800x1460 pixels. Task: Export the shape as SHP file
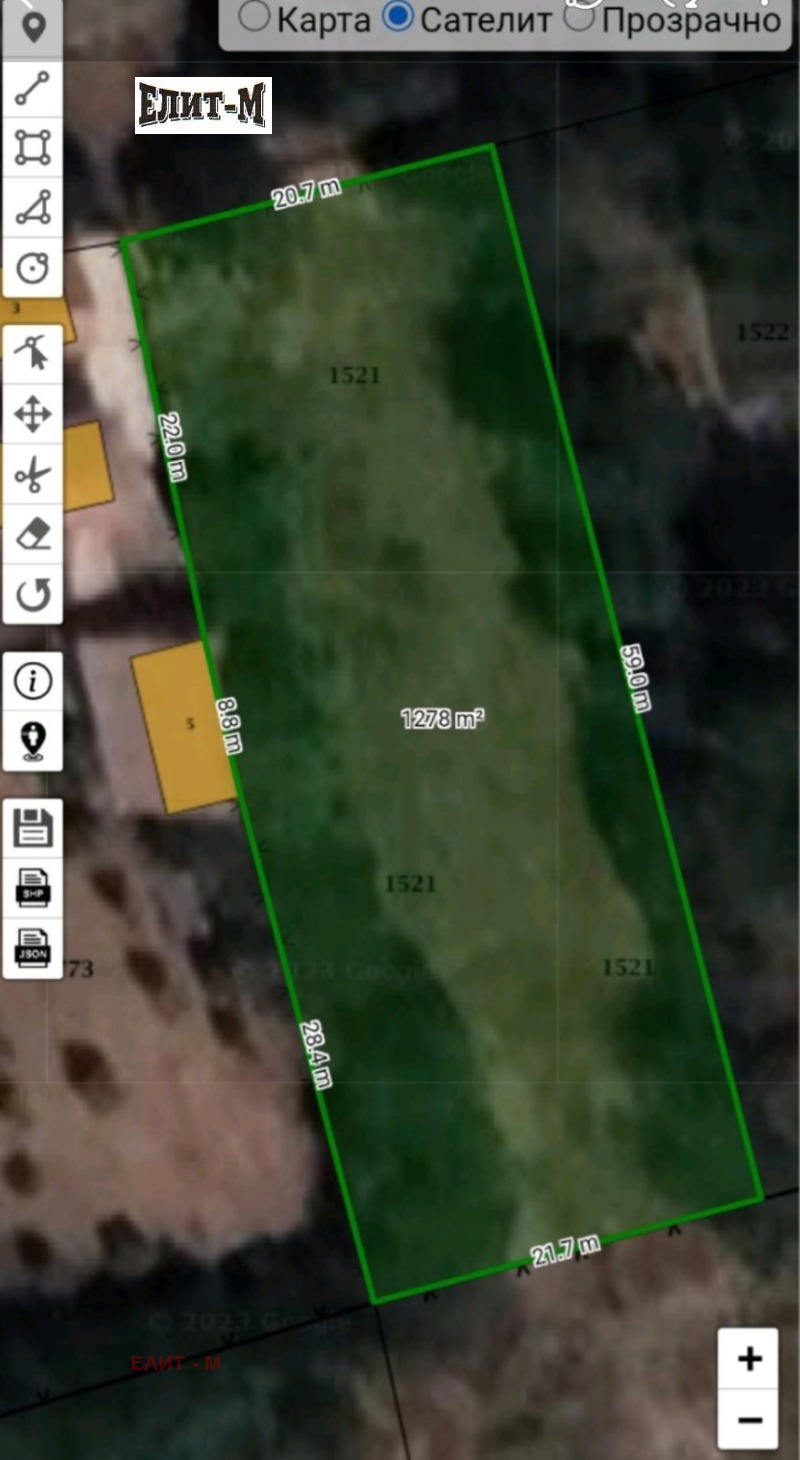[x=33, y=888]
